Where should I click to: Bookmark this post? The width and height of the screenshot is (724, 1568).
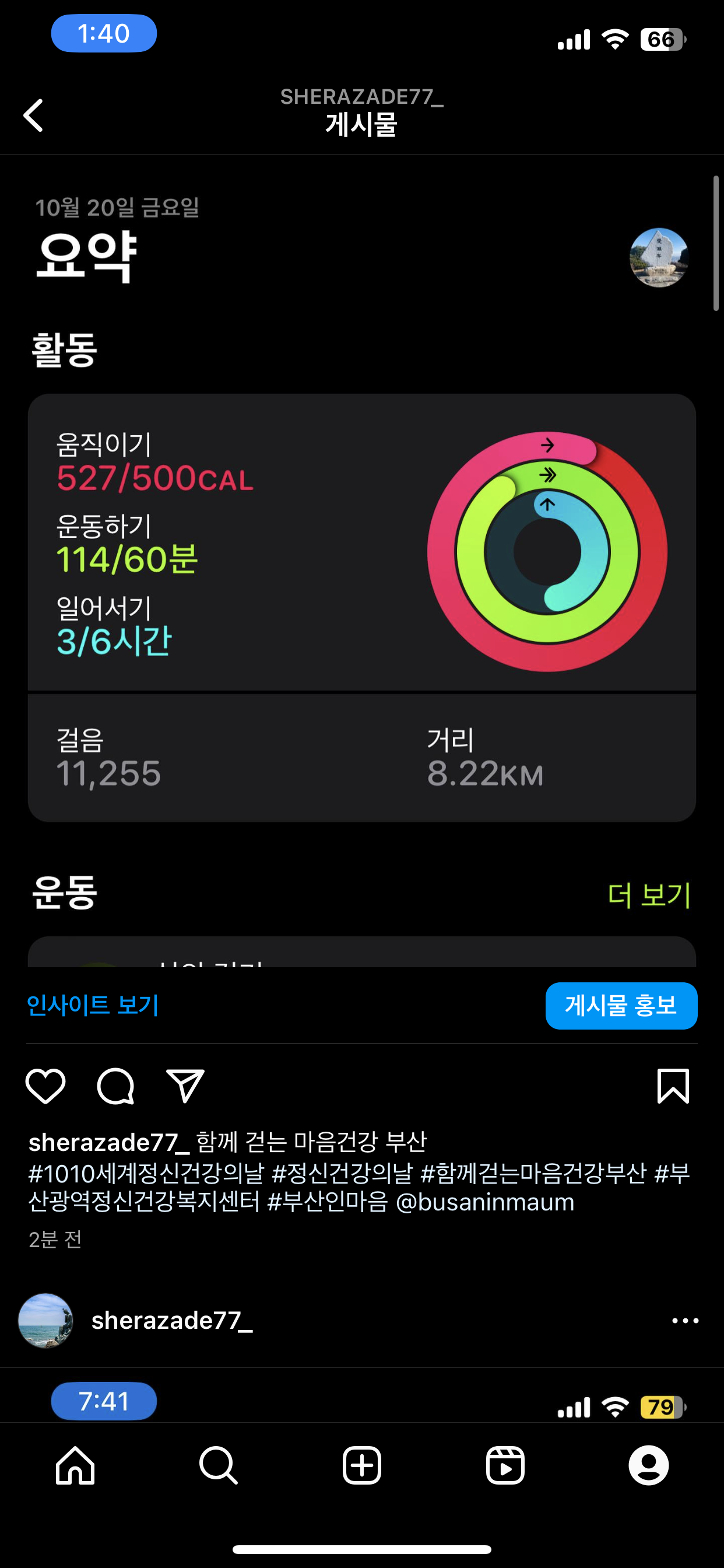(673, 1086)
